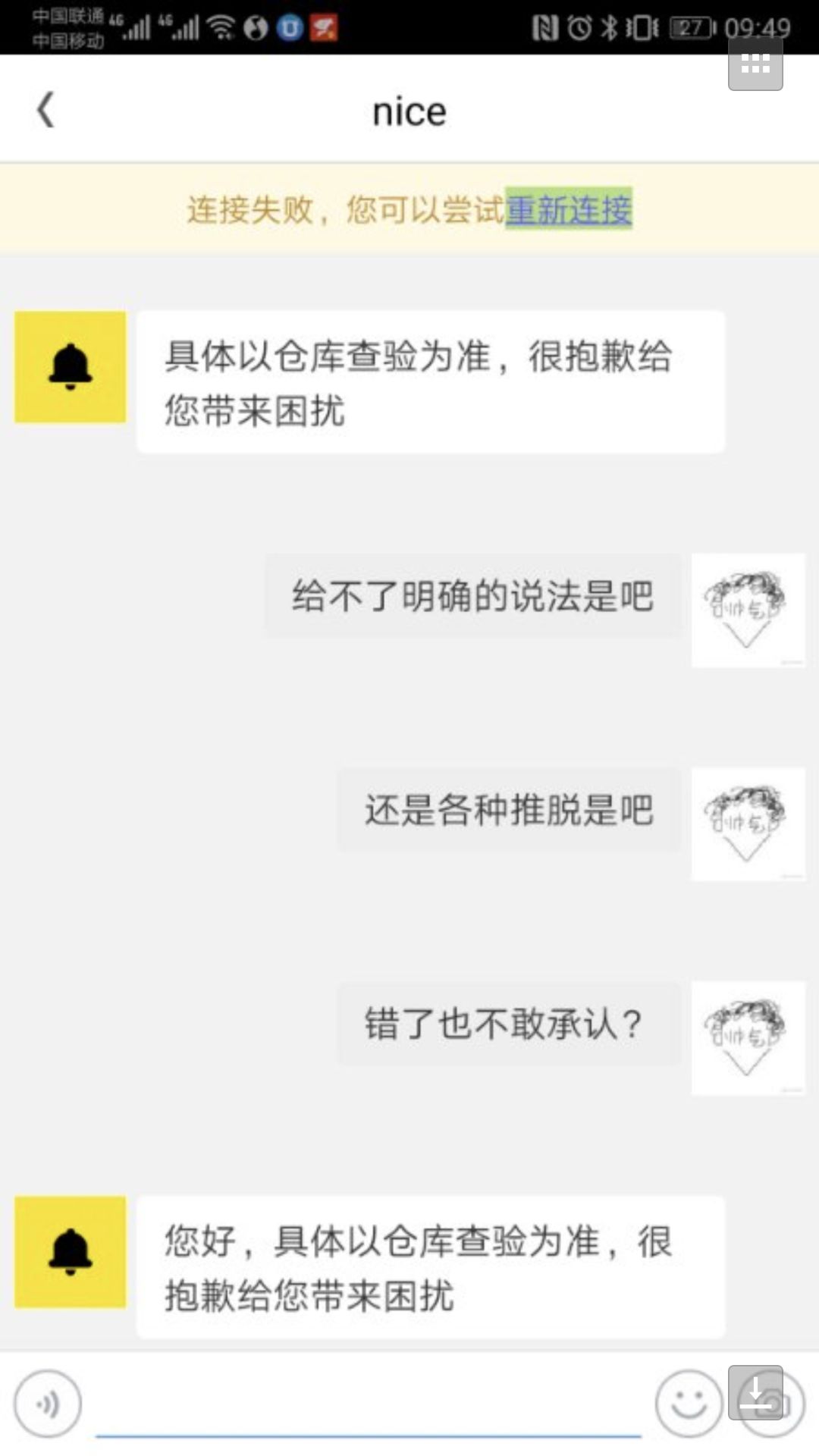The height and width of the screenshot is (1456, 819).
Task: Tap the yellow bell avatar next to bottom message
Action: tap(69, 1250)
